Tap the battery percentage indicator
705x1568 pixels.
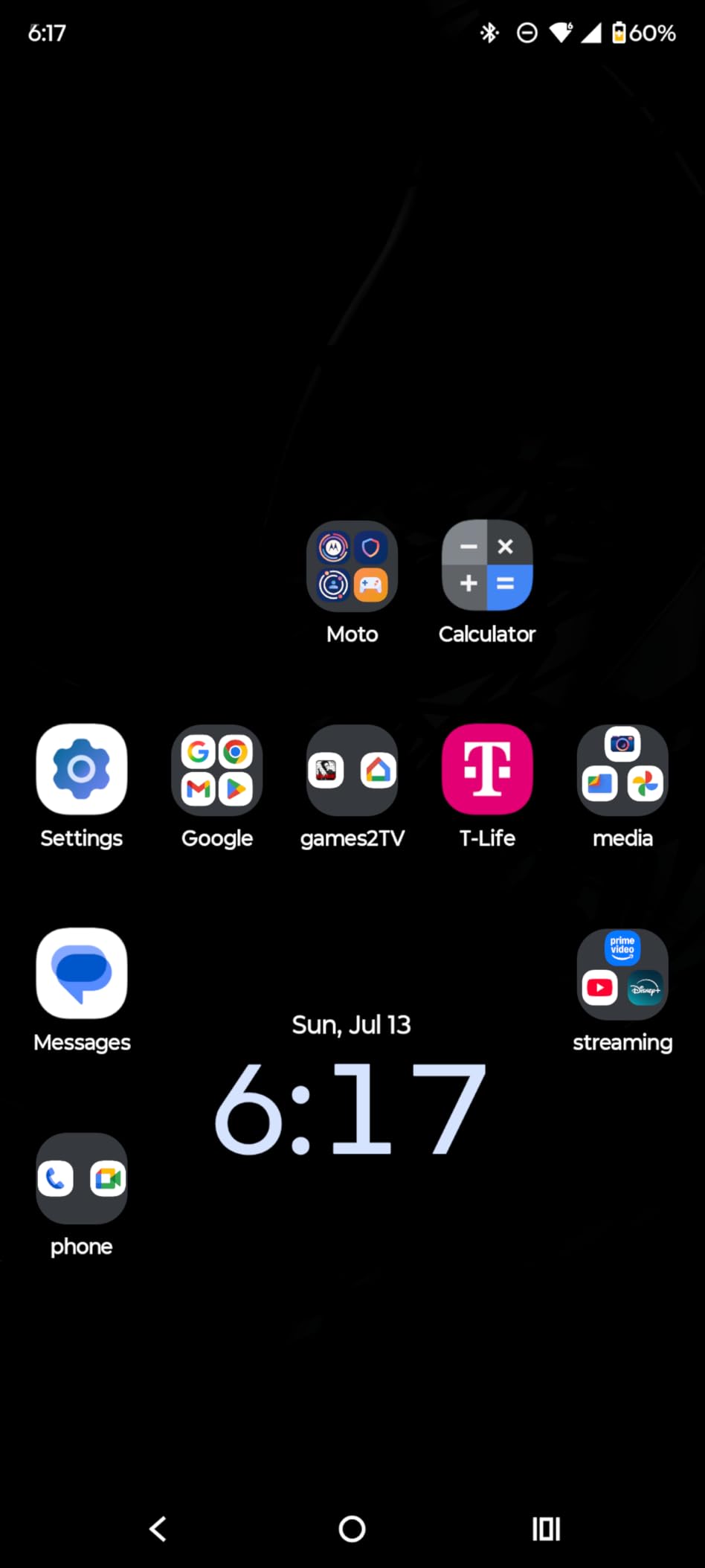tap(648, 32)
